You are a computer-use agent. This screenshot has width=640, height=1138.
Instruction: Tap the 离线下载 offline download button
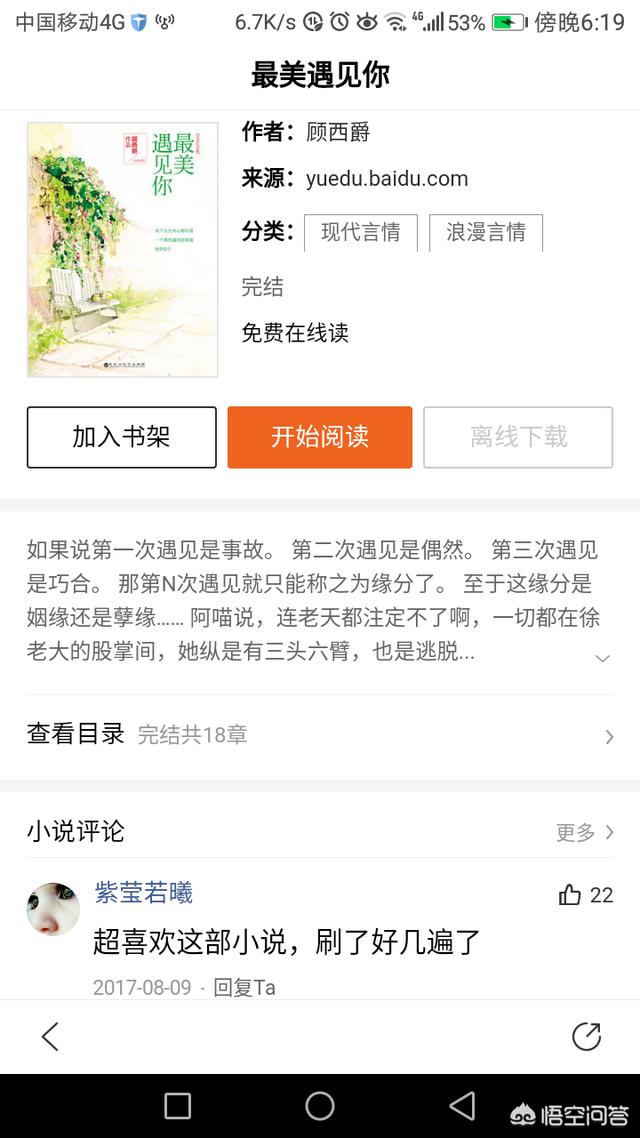tap(518, 437)
